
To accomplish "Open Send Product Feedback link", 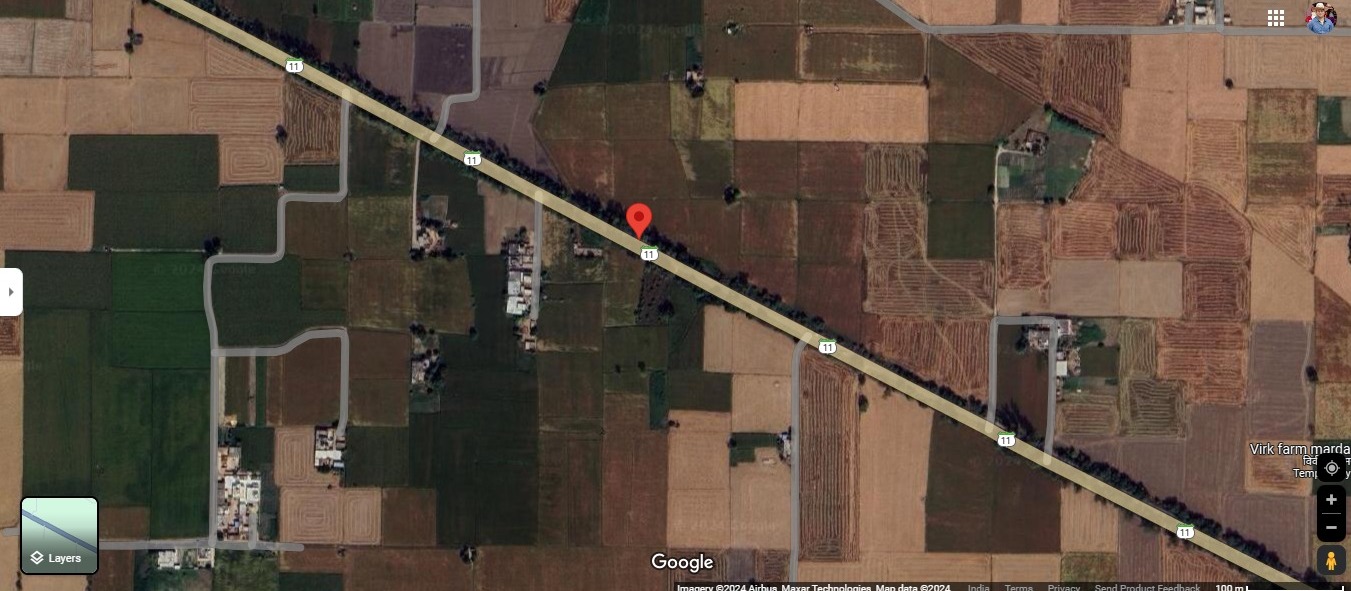I will (x=1147, y=587).
